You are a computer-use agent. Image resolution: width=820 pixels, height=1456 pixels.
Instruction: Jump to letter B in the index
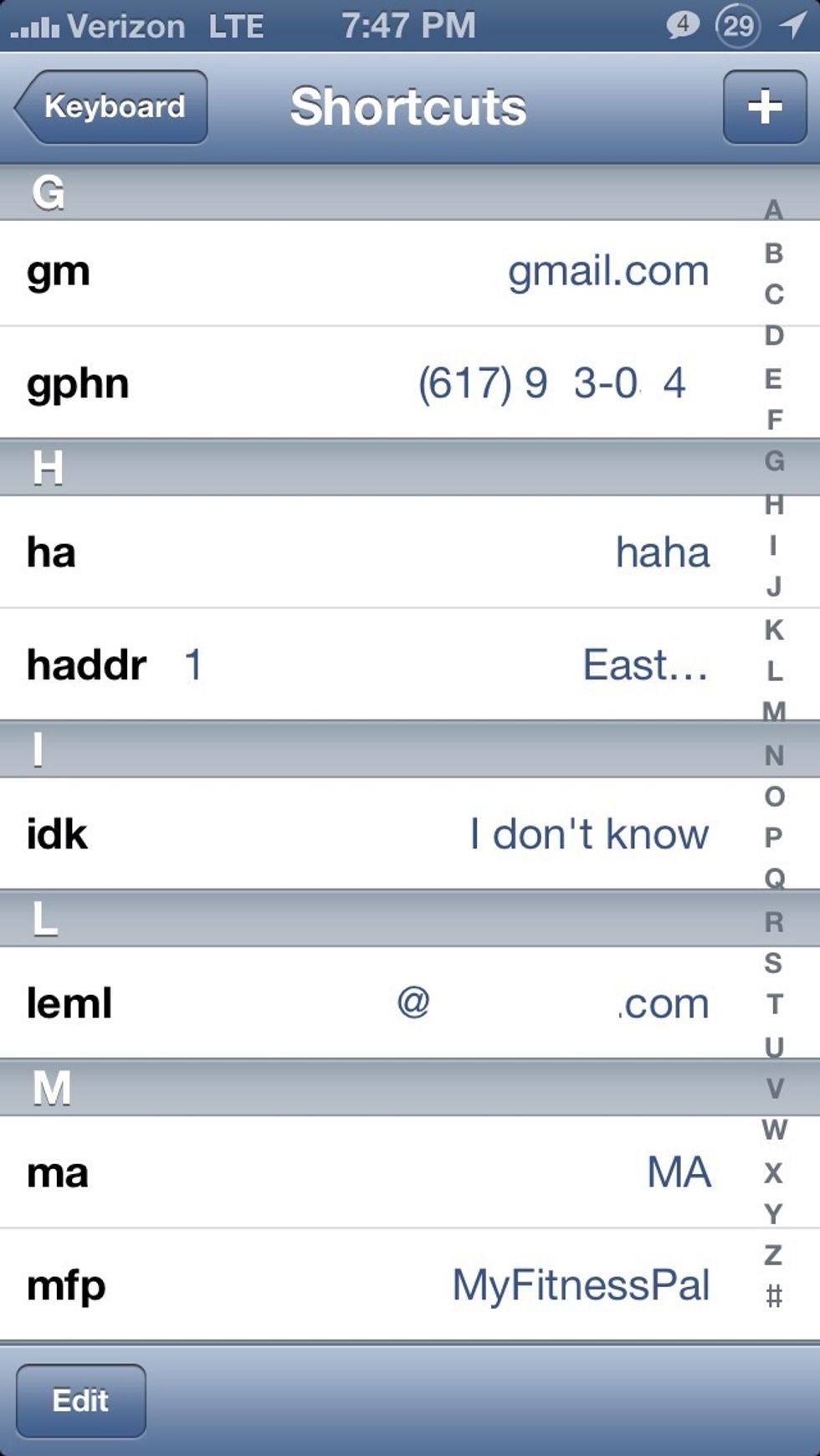774,252
